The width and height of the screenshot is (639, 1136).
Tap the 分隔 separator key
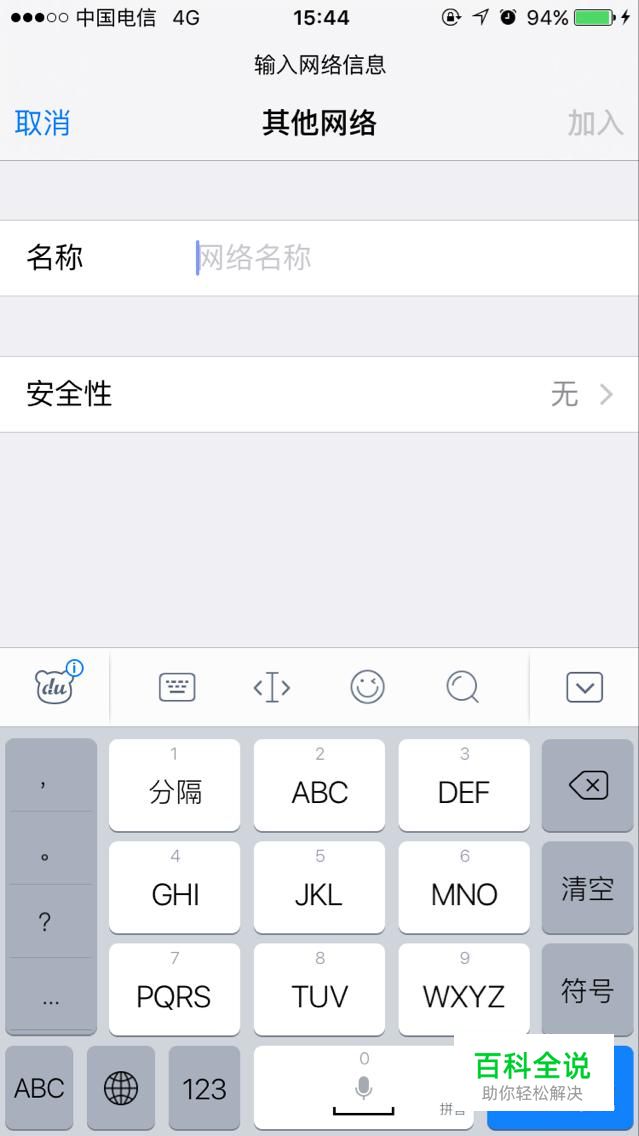coord(175,785)
